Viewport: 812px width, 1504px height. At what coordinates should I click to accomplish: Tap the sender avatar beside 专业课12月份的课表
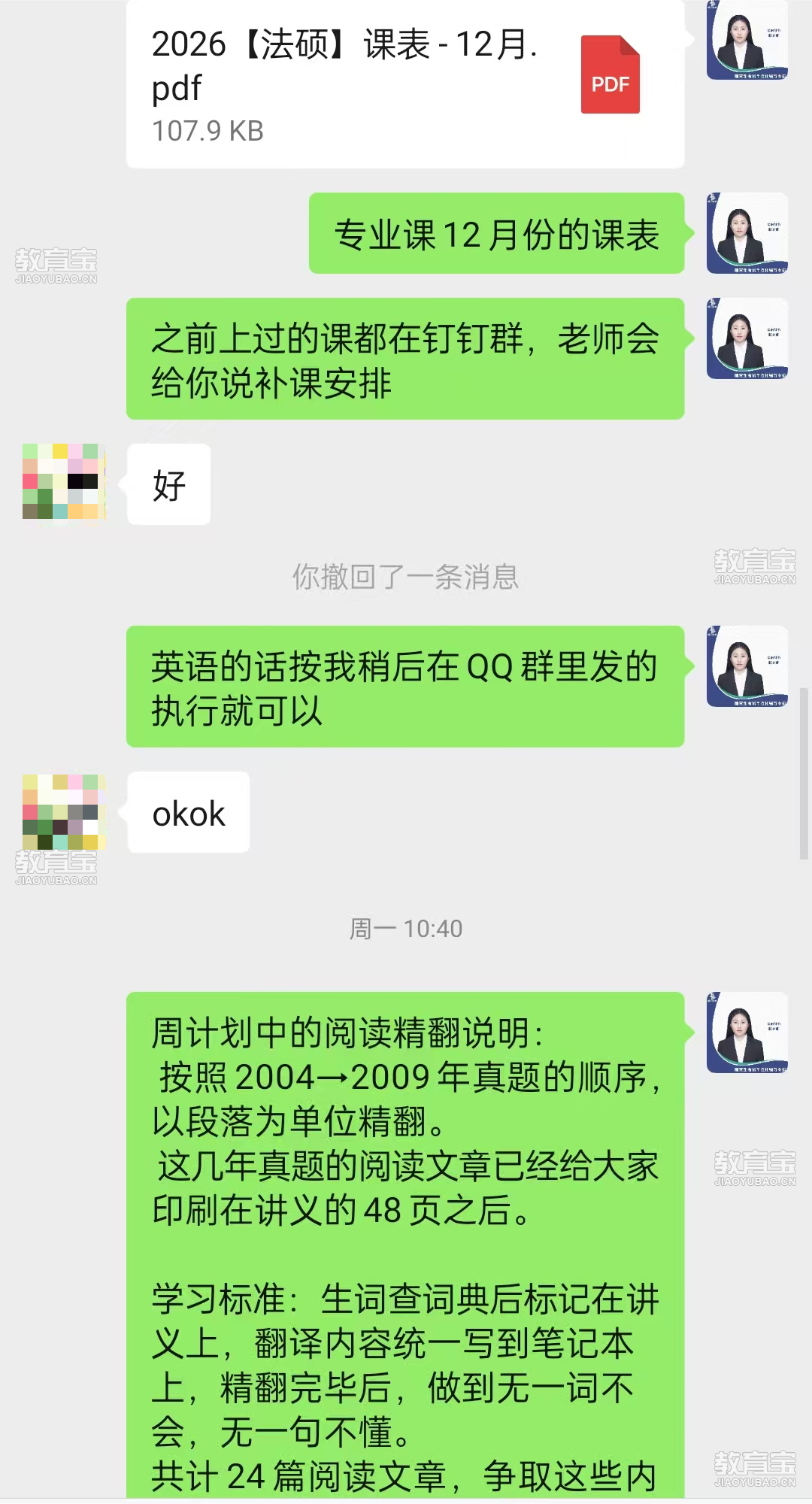point(747,233)
